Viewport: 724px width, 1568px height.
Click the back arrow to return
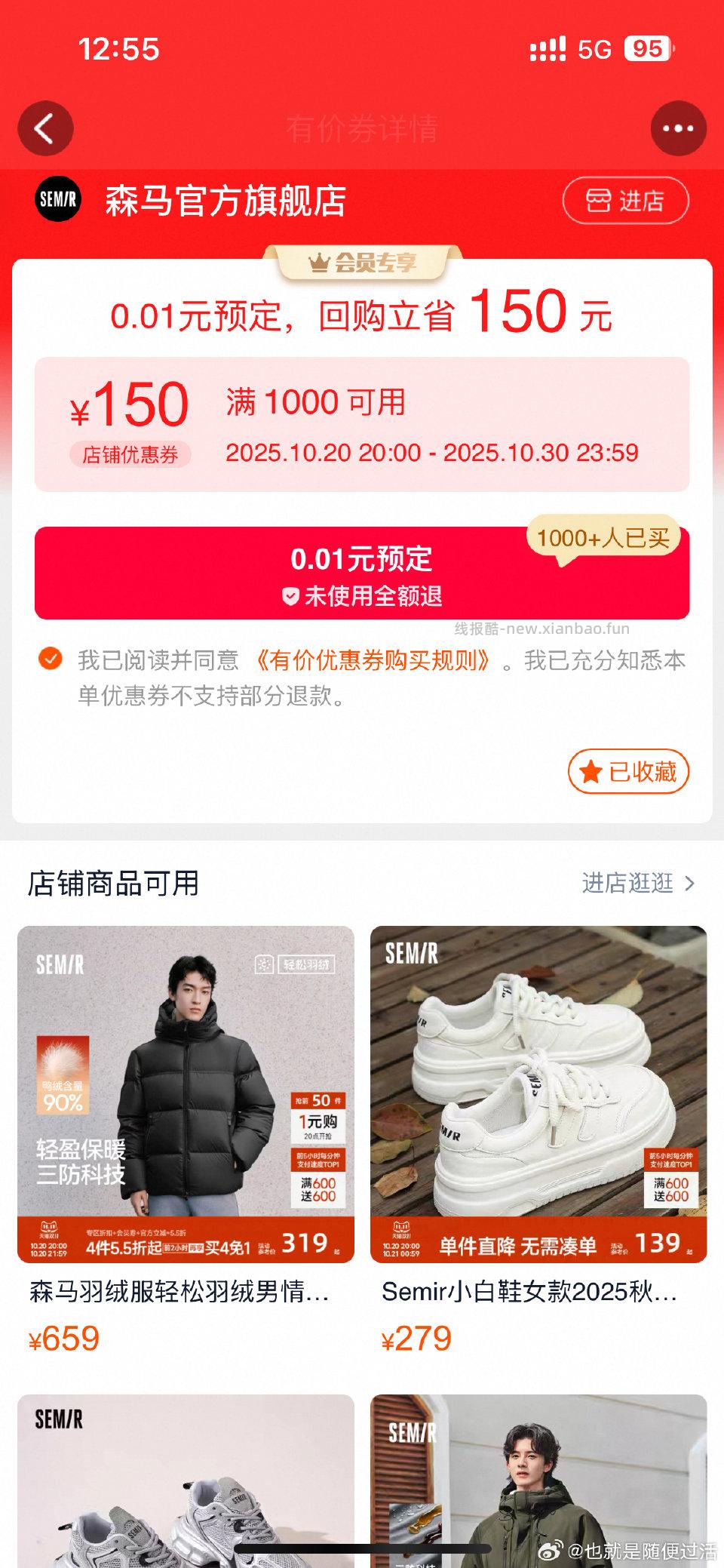[45, 128]
